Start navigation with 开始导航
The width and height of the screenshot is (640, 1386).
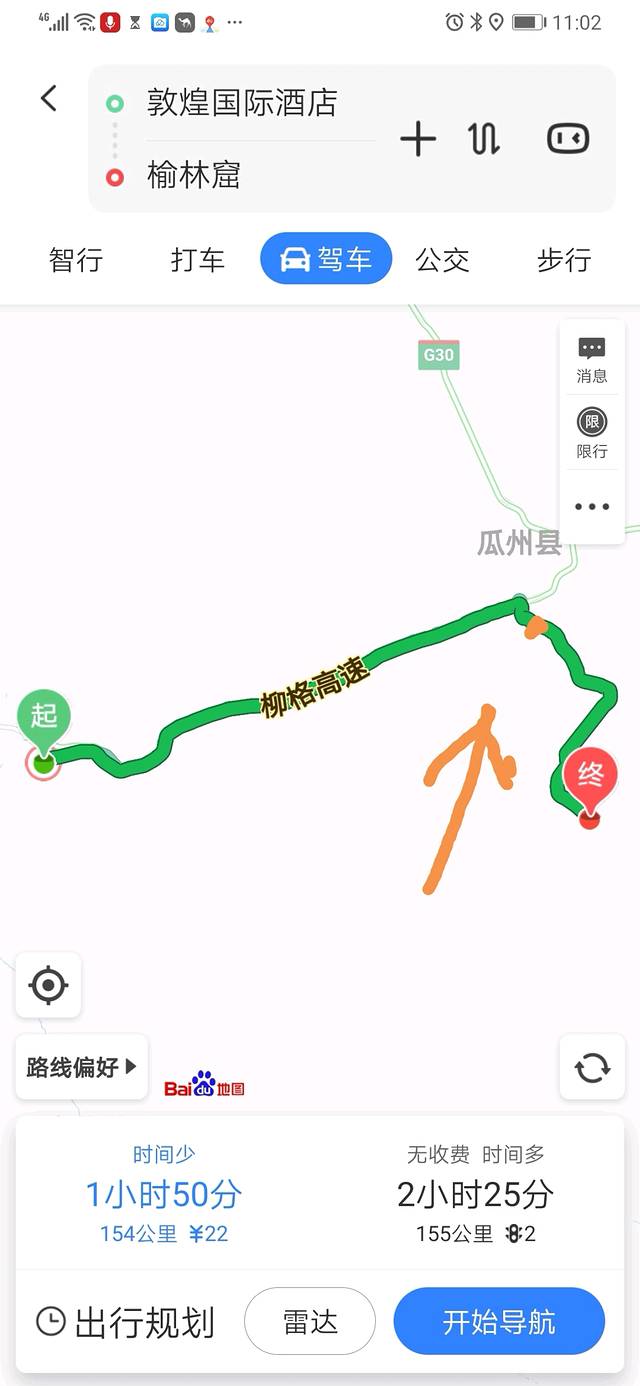coord(499,1322)
